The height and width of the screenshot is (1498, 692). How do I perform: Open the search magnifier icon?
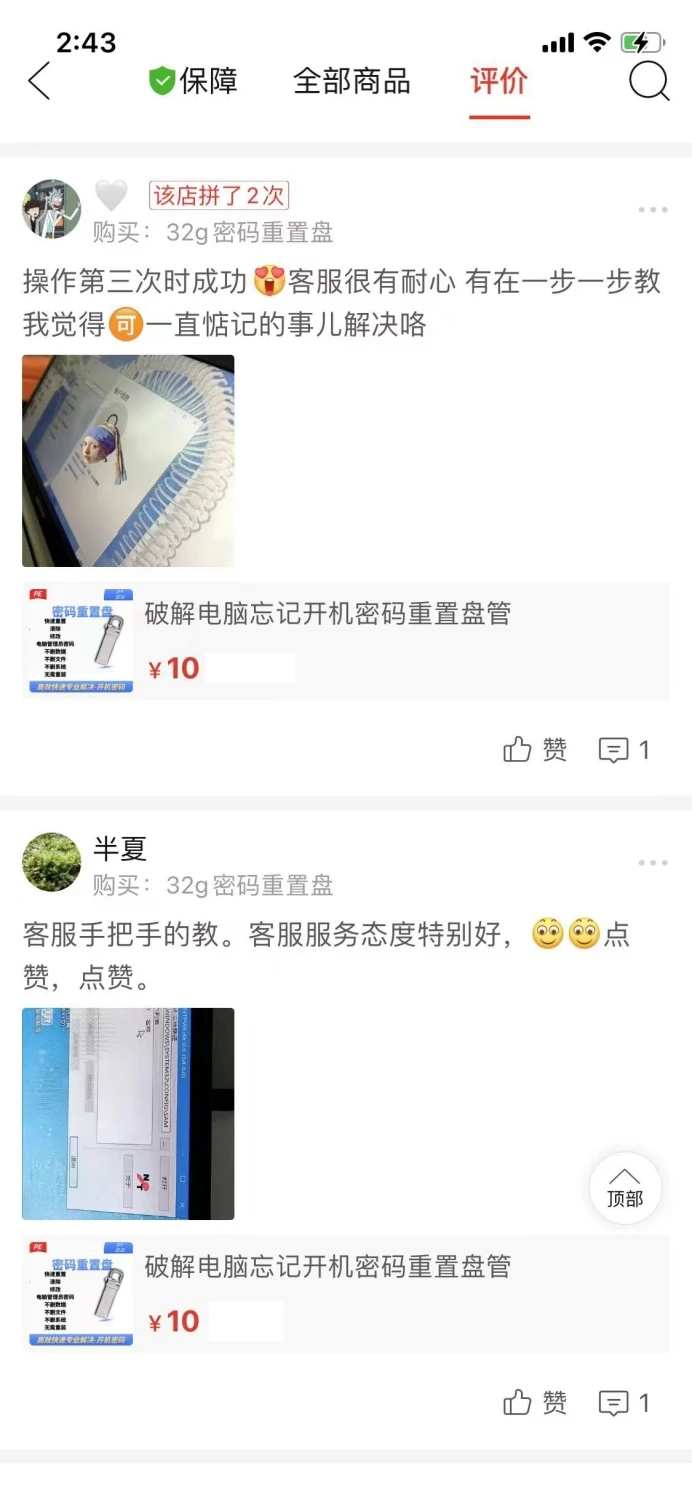pyautogui.click(x=649, y=81)
